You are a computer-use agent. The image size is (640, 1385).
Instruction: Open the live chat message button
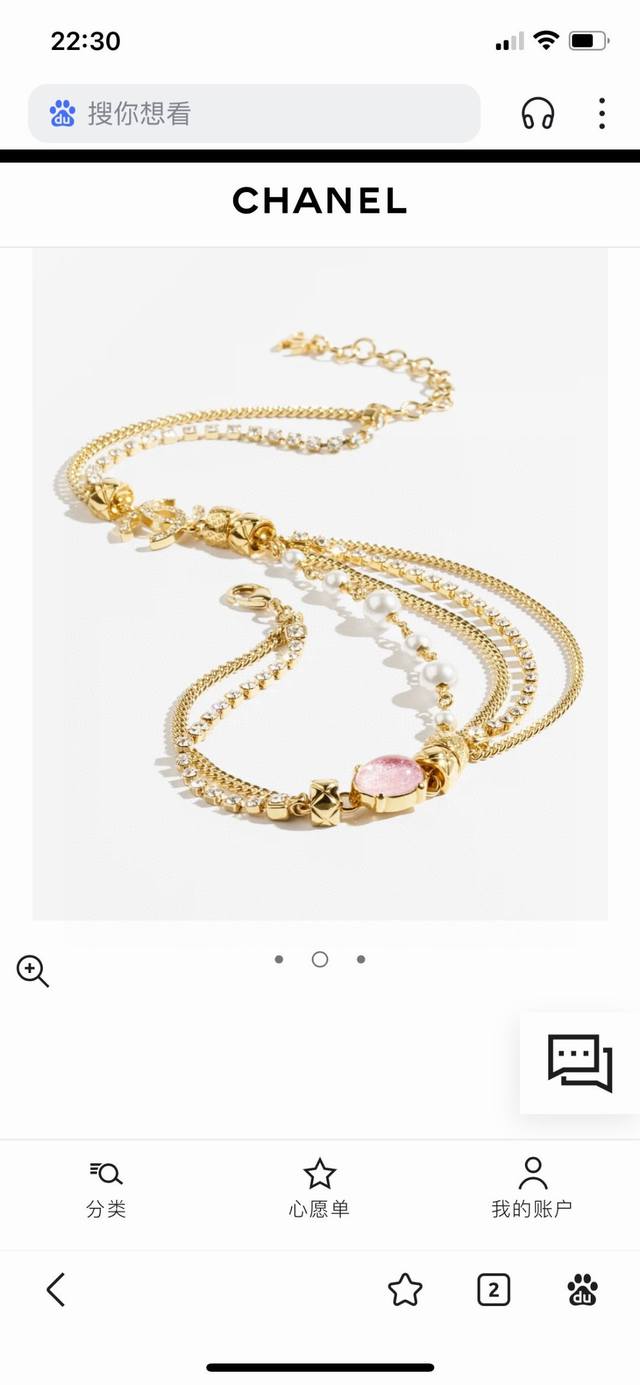pyautogui.click(x=580, y=1062)
